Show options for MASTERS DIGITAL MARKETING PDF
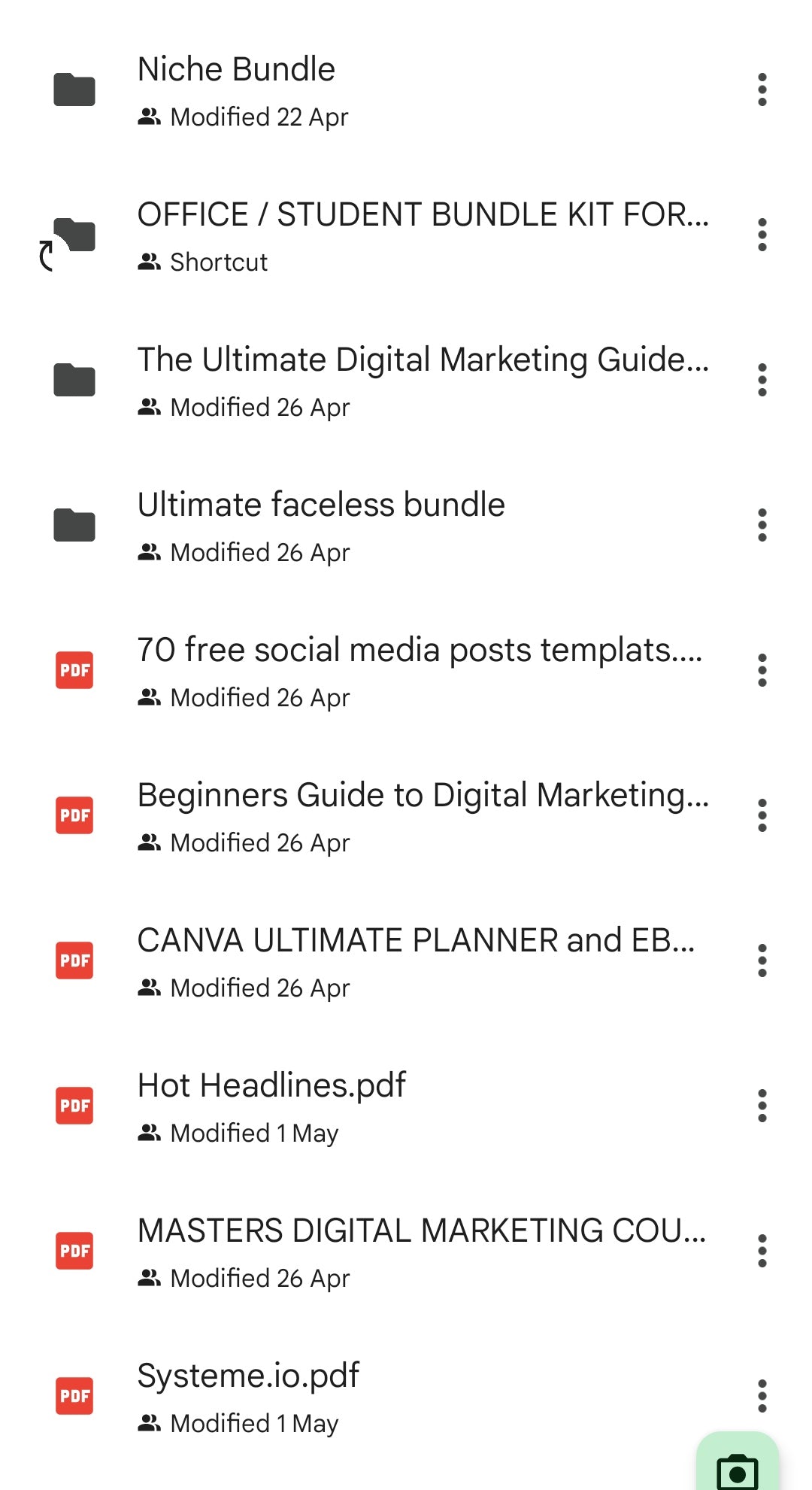Image resolution: width=812 pixels, height=1490 pixels. 762,1251
